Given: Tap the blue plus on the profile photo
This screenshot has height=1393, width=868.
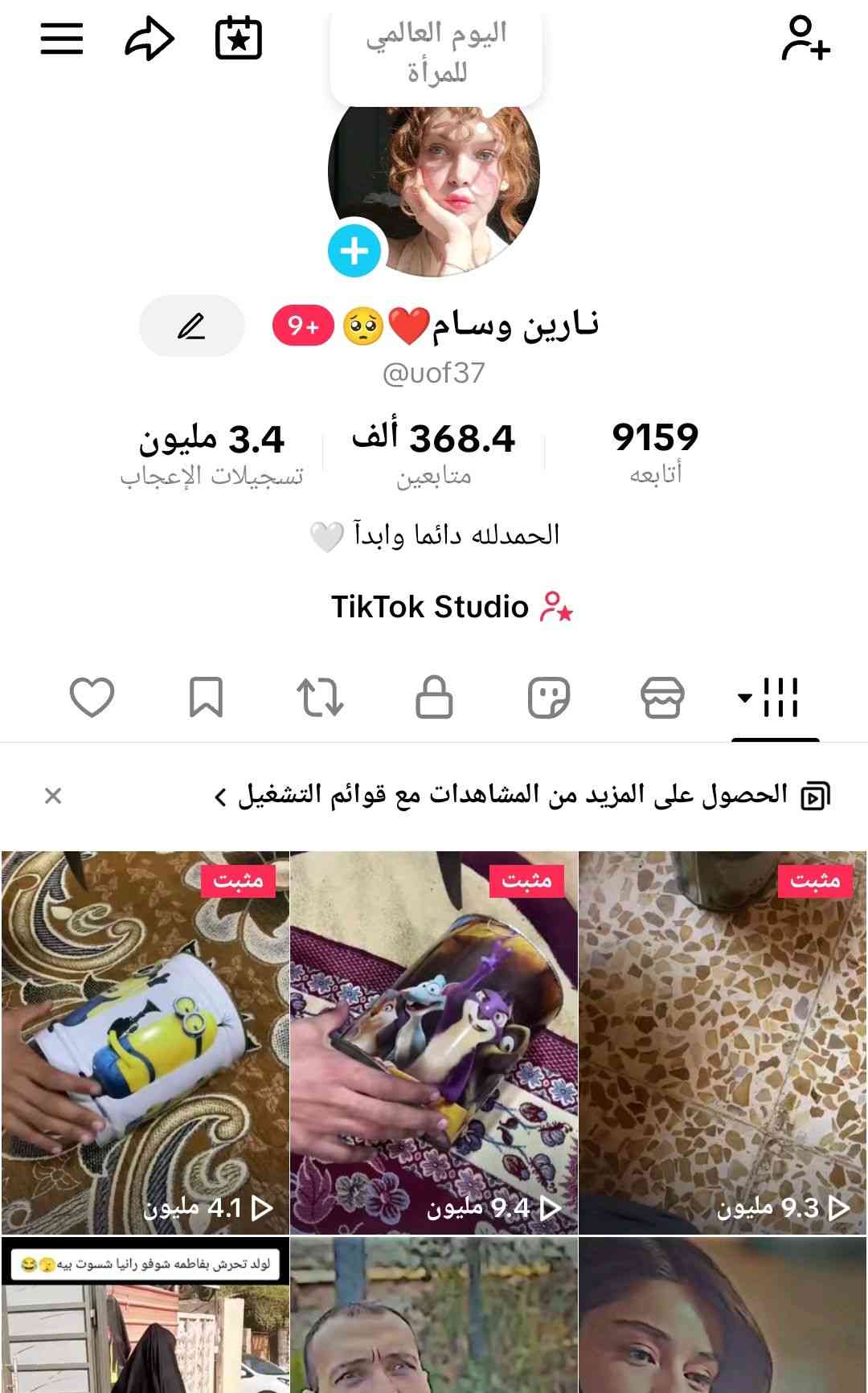Looking at the screenshot, I should [354, 252].
